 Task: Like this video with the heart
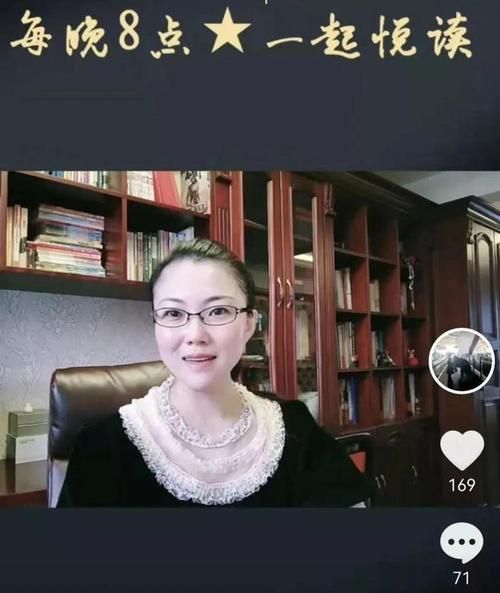462,451
